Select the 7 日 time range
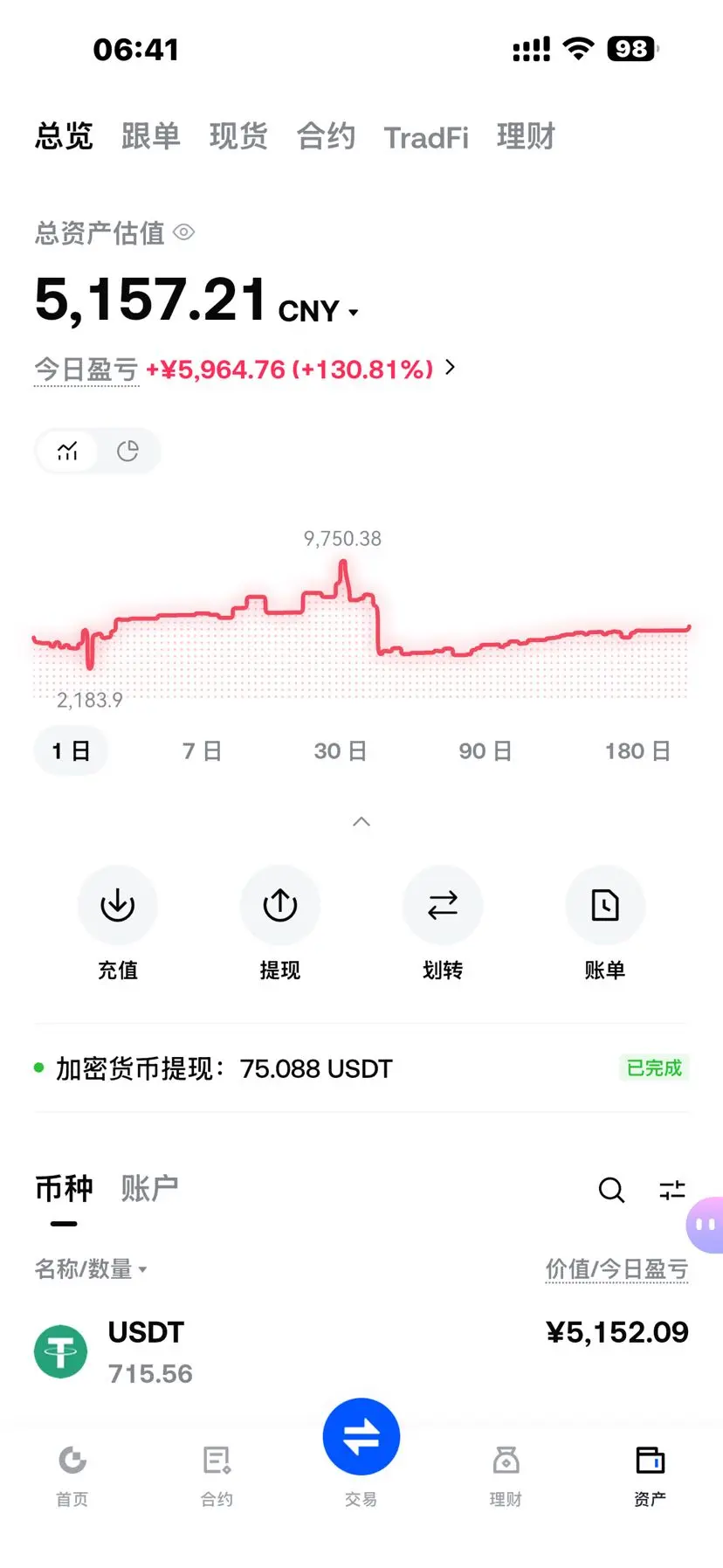The height and width of the screenshot is (1568, 723). (202, 751)
